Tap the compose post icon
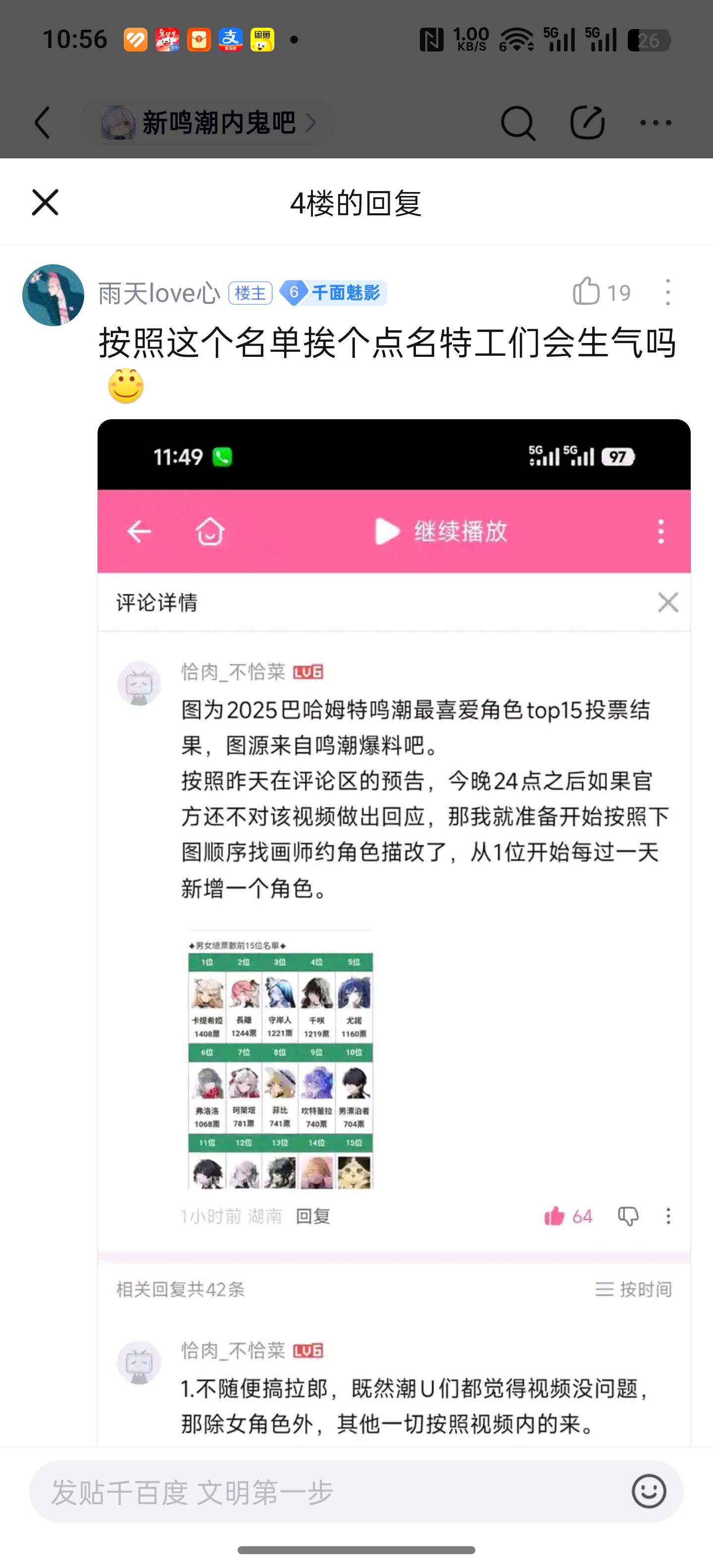This screenshot has width=713, height=1568. (x=587, y=122)
